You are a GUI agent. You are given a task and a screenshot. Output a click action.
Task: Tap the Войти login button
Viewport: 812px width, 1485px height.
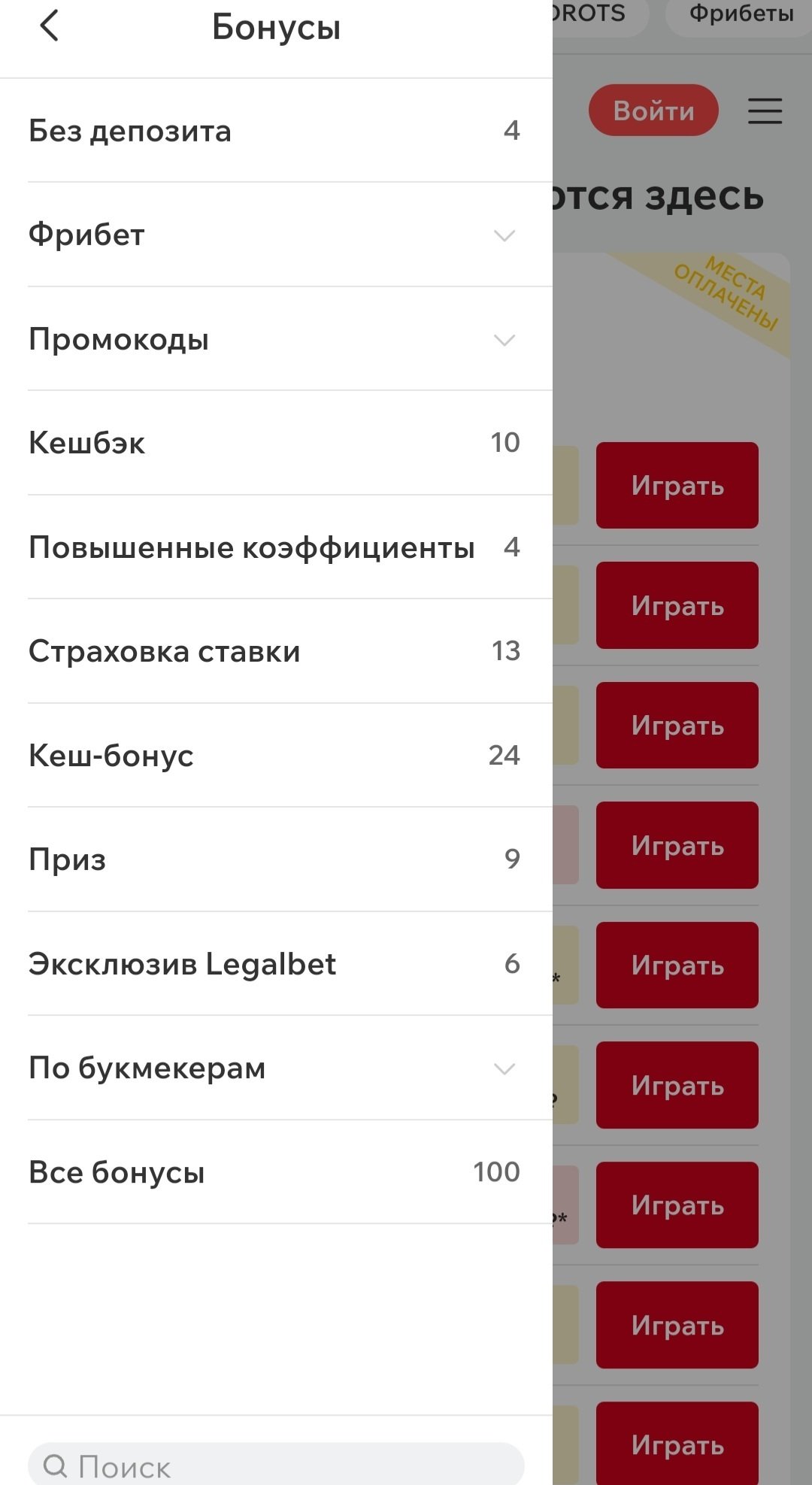(653, 111)
